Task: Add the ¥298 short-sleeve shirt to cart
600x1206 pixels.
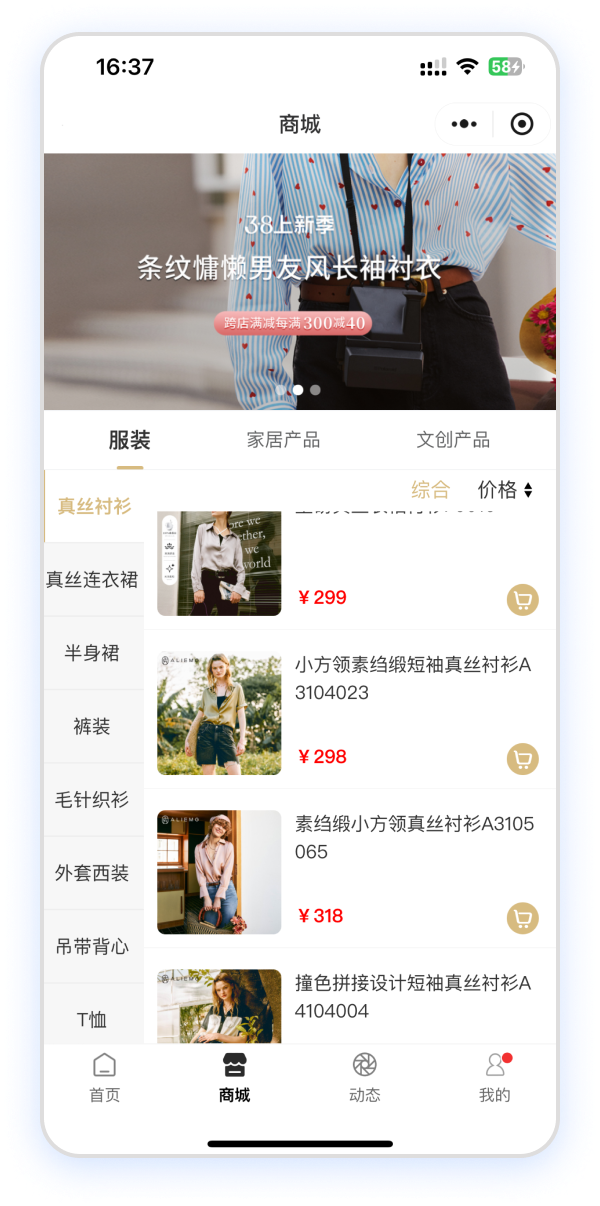Action: 522,759
